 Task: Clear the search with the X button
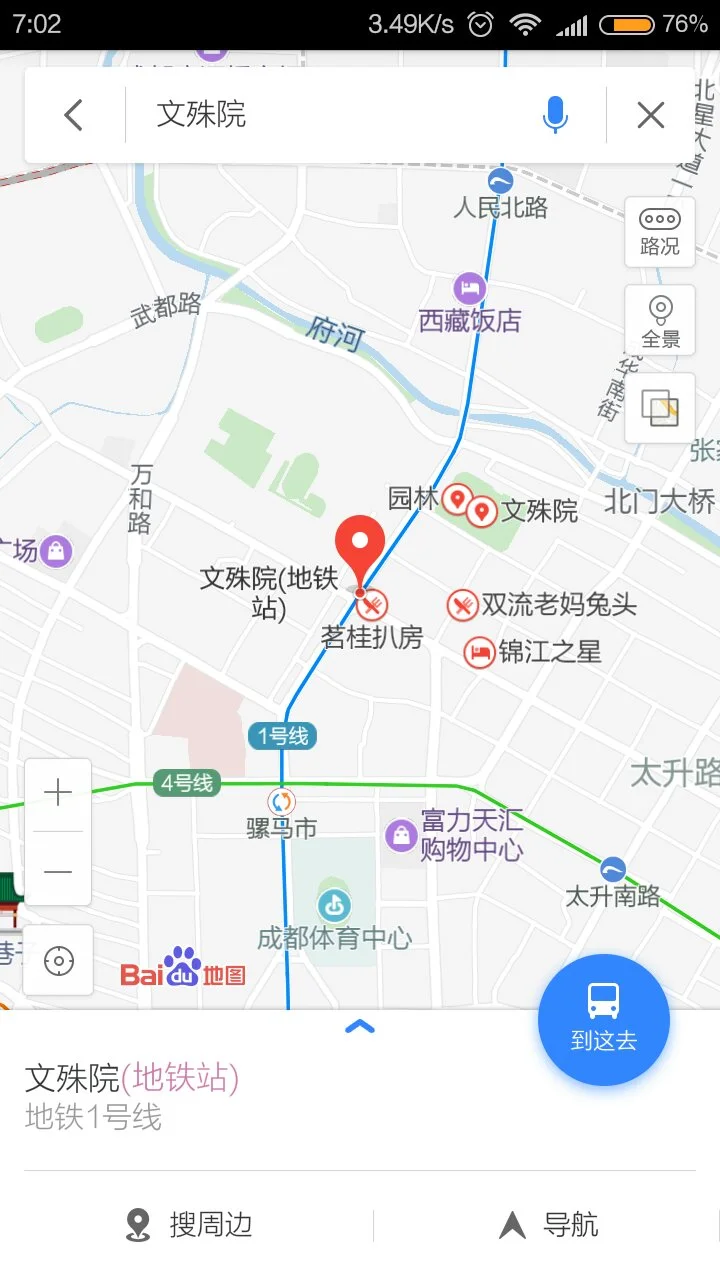click(x=649, y=114)
